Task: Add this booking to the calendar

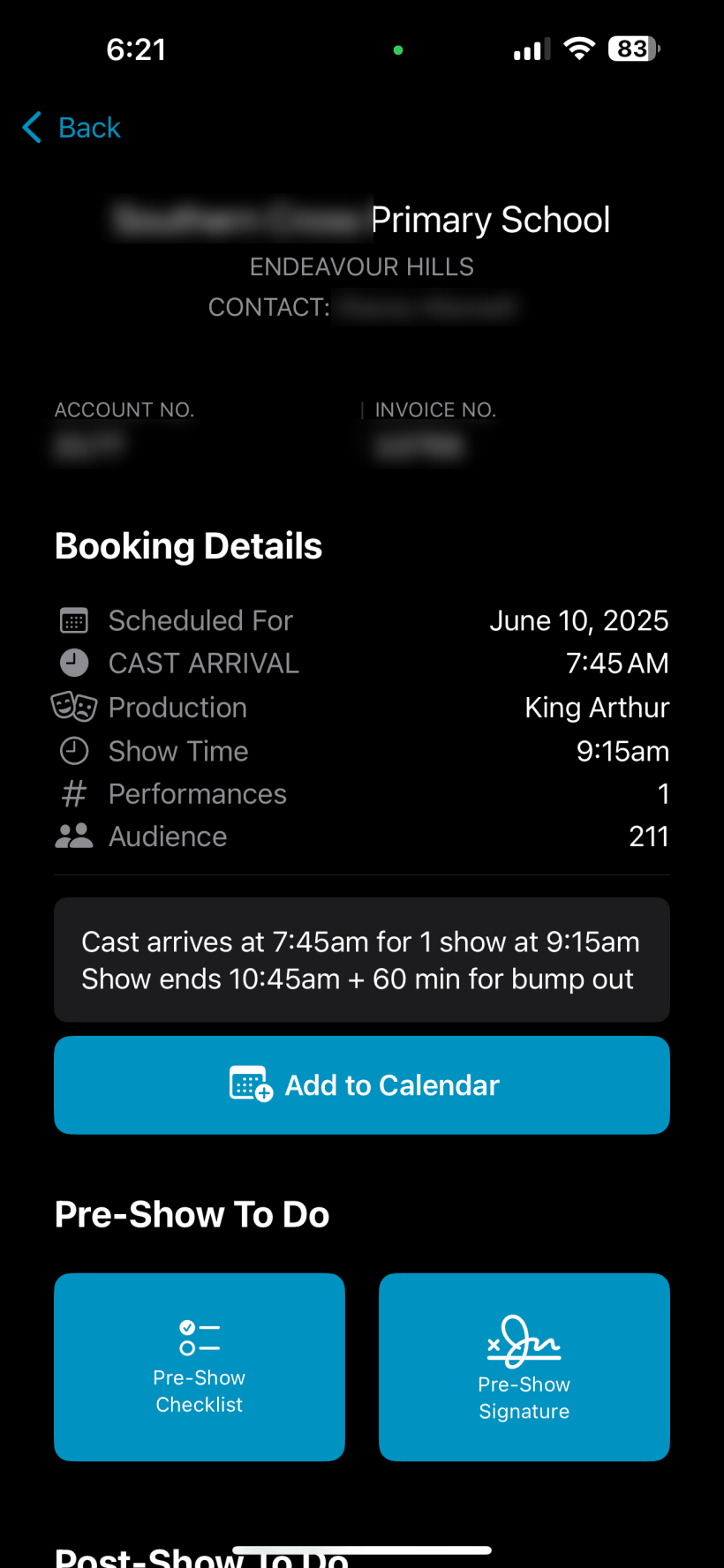Action: [362, 1084]
